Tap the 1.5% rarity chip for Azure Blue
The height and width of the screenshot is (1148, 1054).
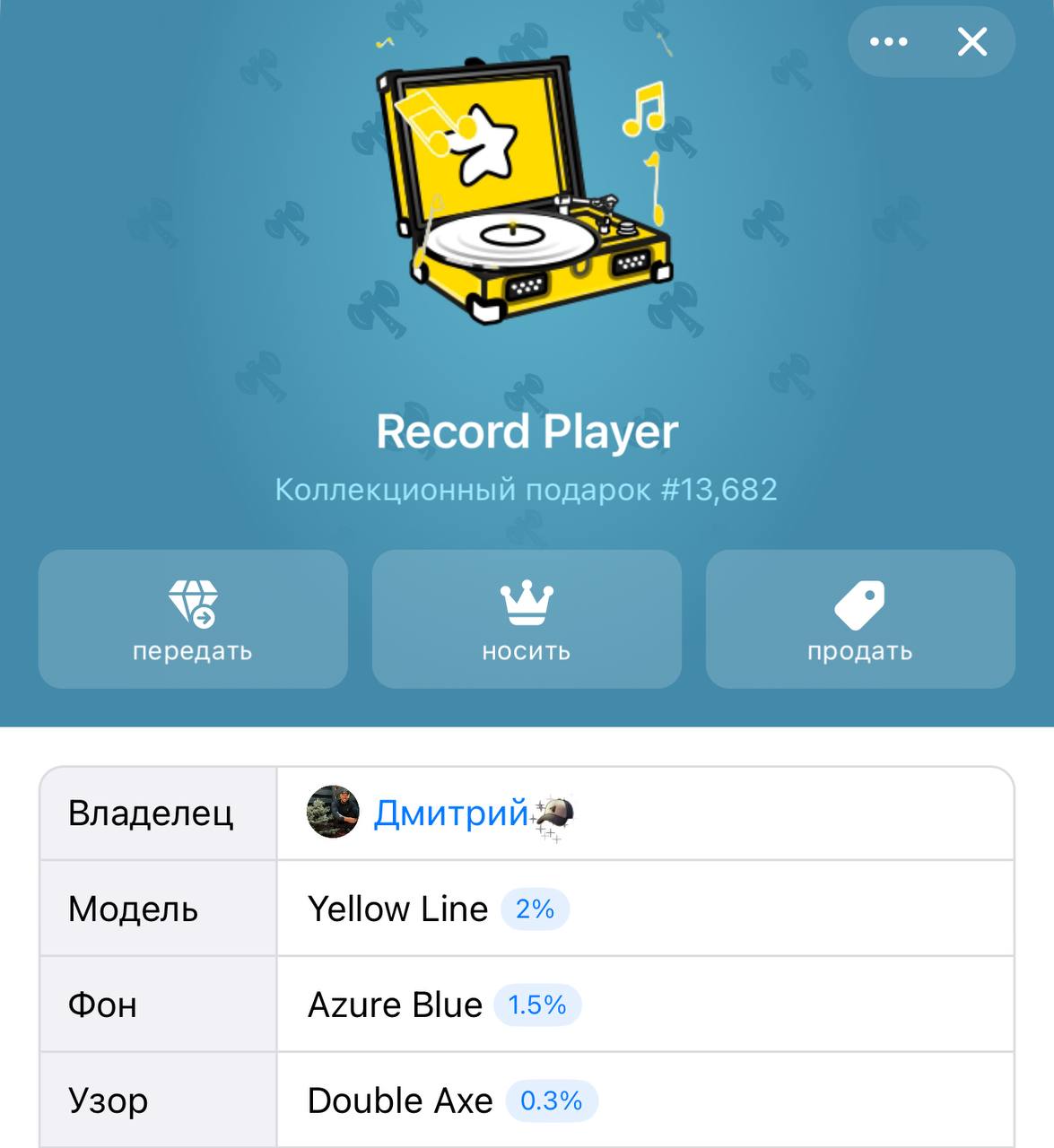537,1004
